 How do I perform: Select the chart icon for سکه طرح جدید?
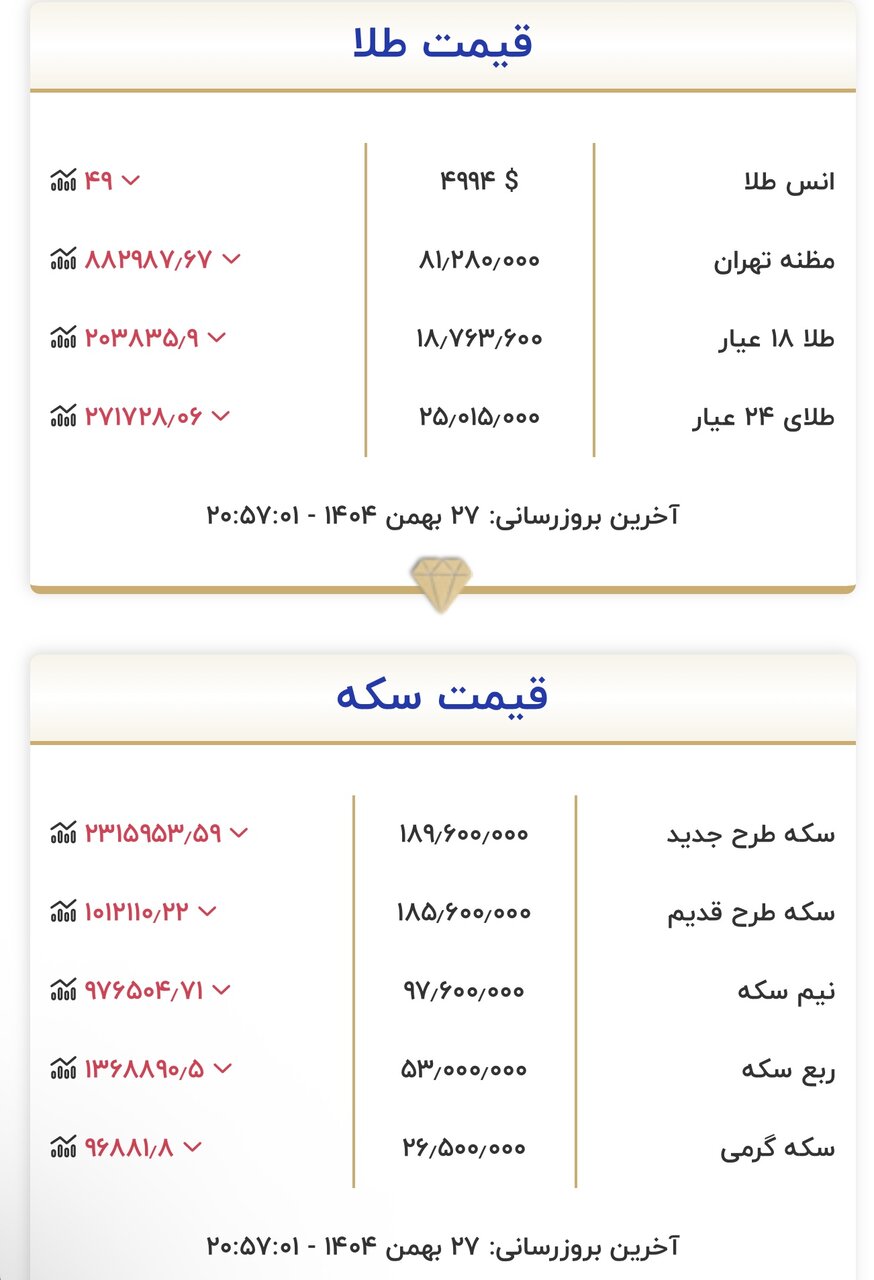point(63,831)
